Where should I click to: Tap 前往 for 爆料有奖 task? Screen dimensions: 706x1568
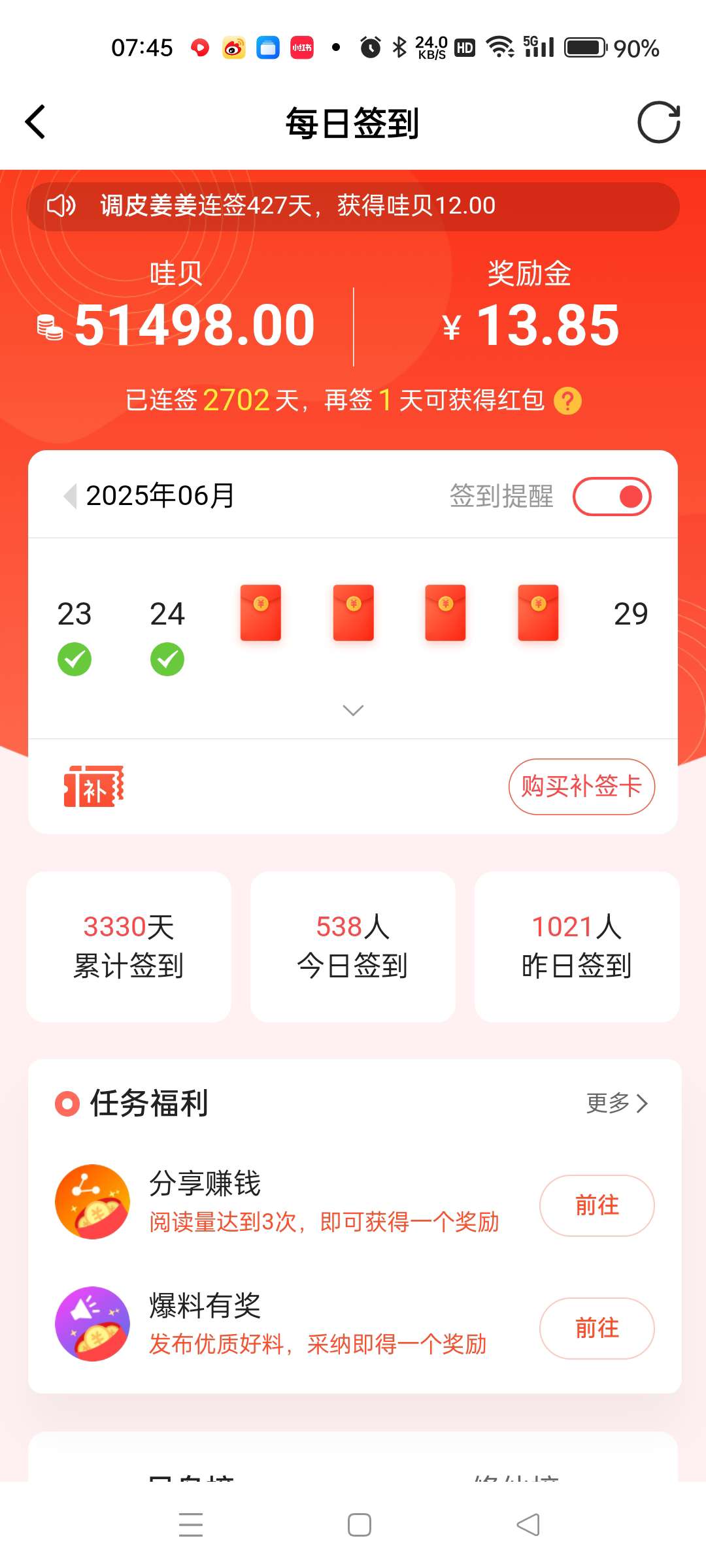pos(596,1328)
